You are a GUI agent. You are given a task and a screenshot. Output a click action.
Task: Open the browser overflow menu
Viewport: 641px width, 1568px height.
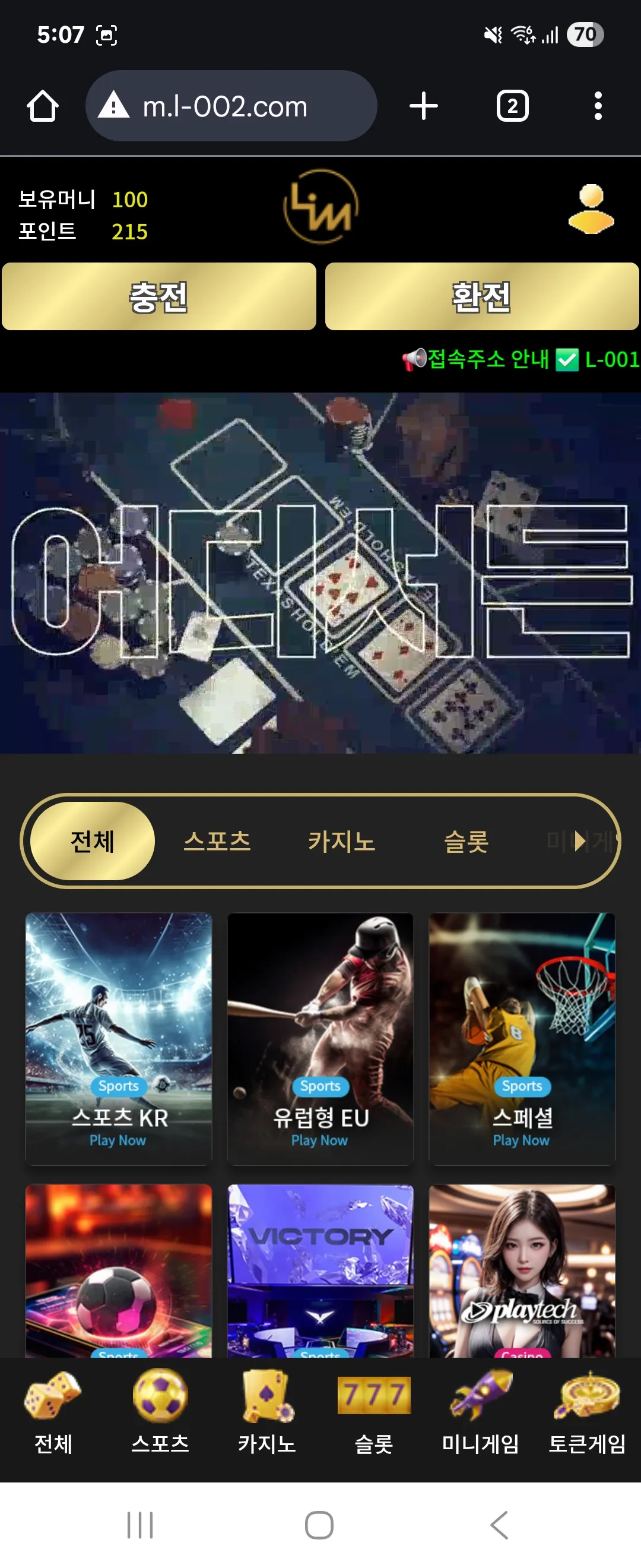598,106
